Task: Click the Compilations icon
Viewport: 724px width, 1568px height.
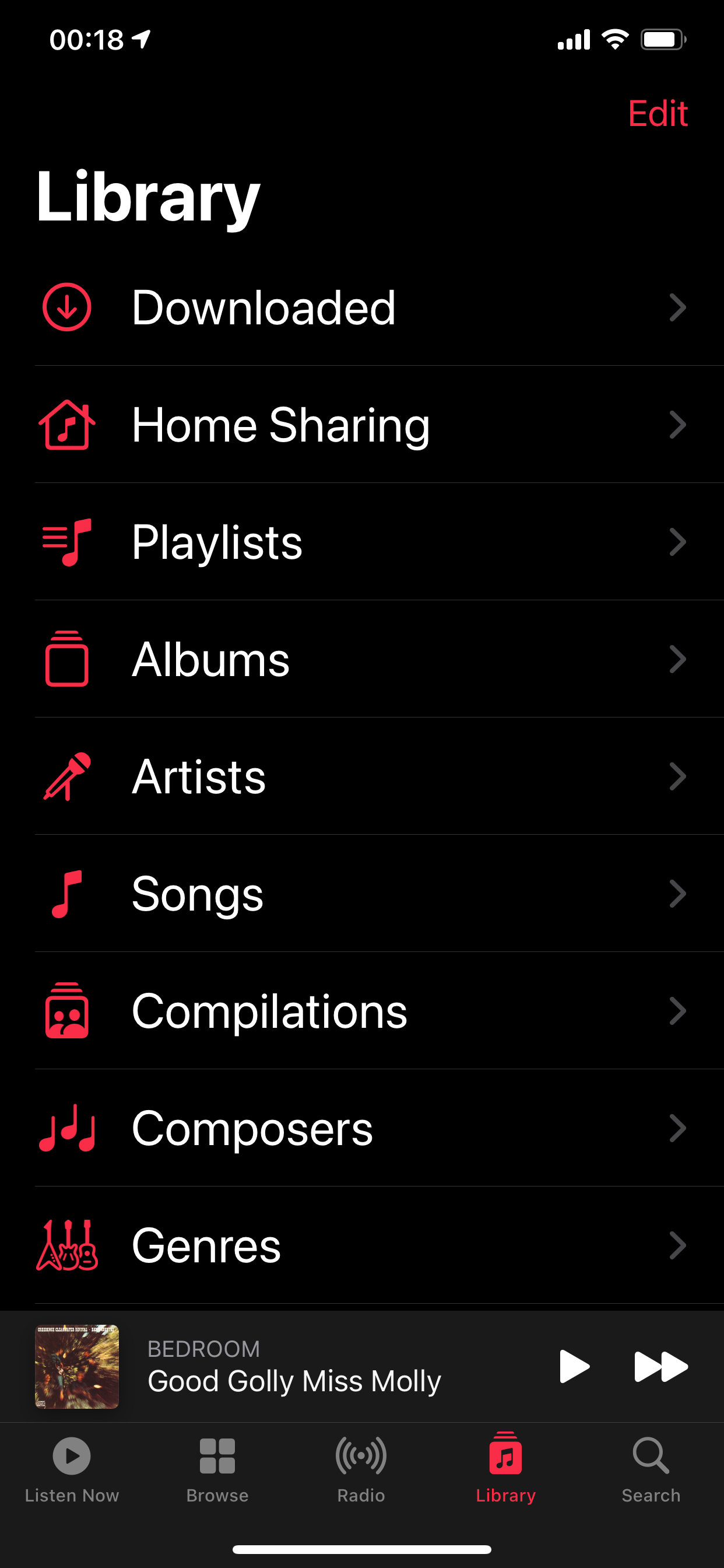Action: (67, 1010)
